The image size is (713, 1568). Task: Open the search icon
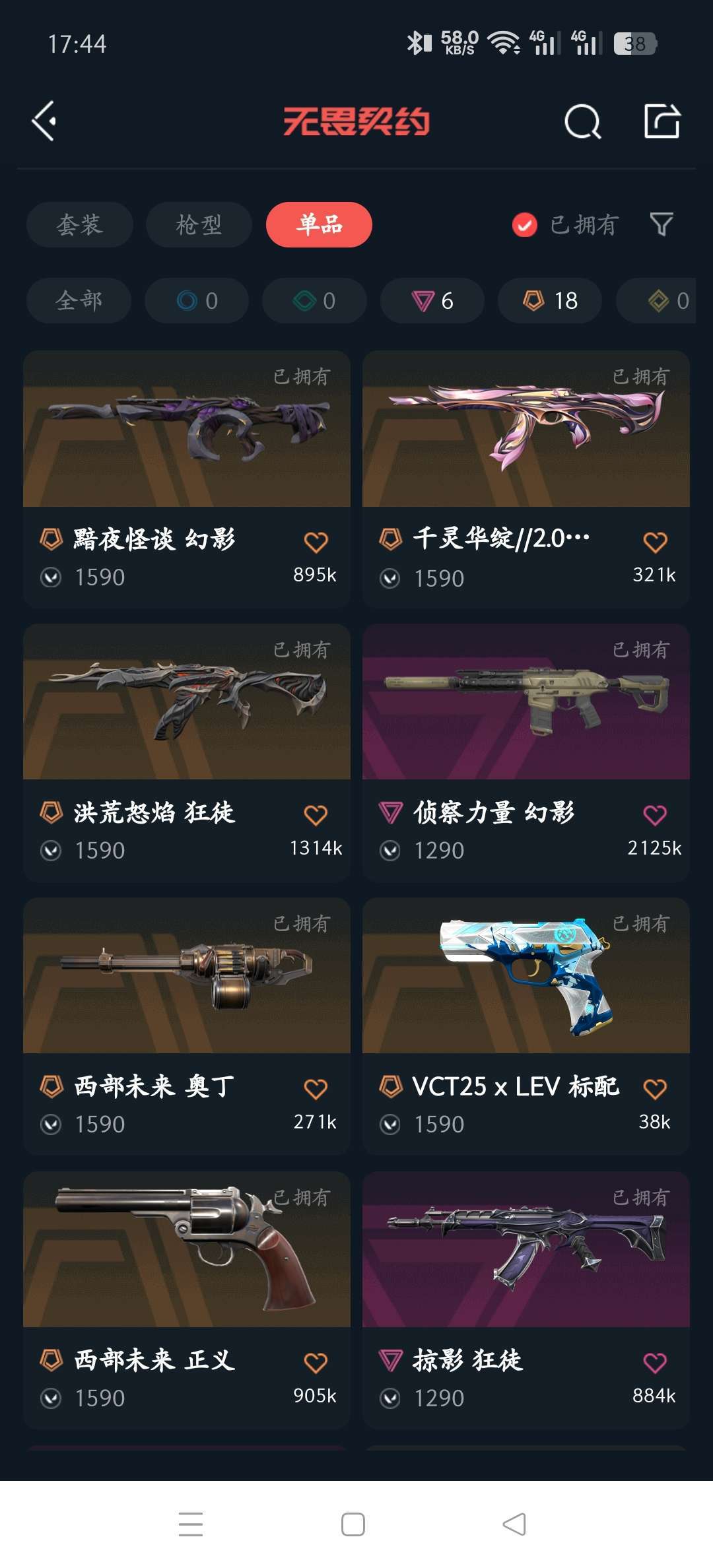click(582, 121)
